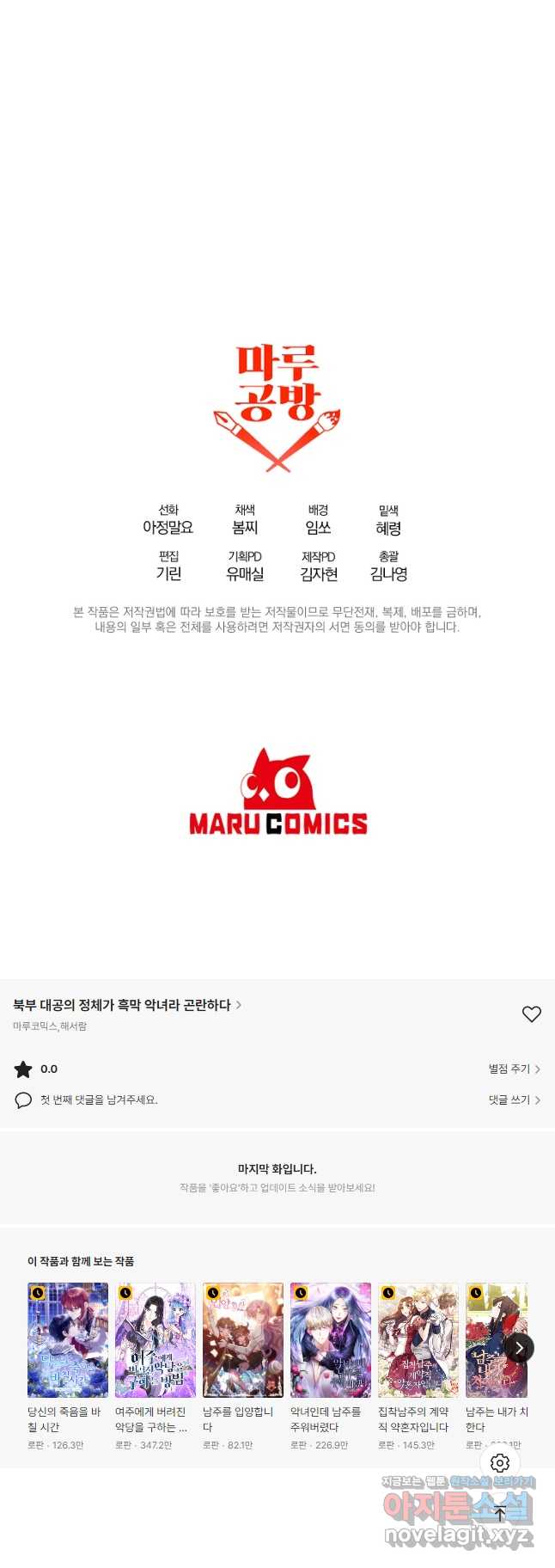
Task: Tap 별점 주기 to rate the episode
Action: 514,1069
